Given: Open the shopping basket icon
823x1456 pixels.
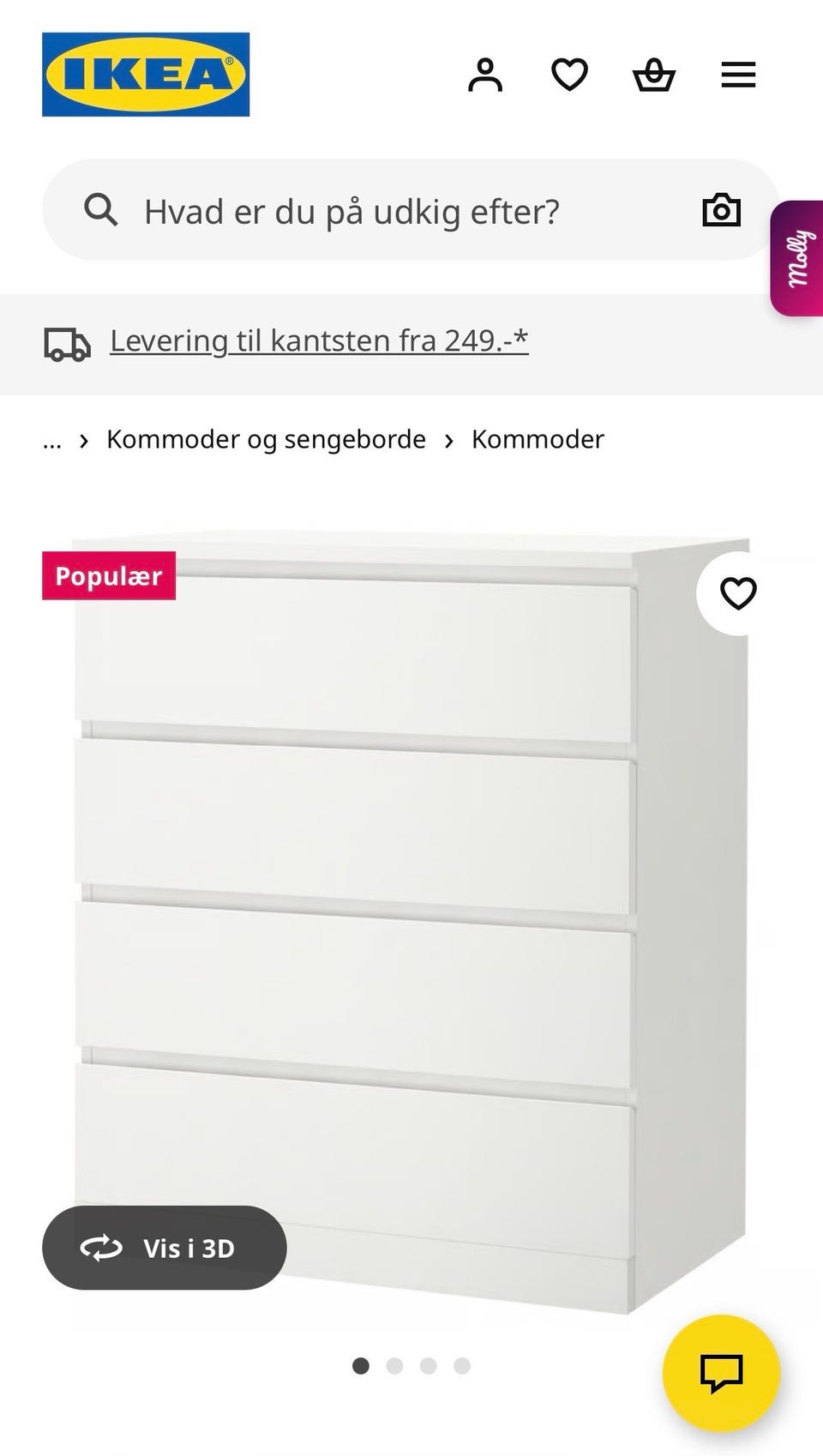Looking at the screenshot, I should [653, 75].
